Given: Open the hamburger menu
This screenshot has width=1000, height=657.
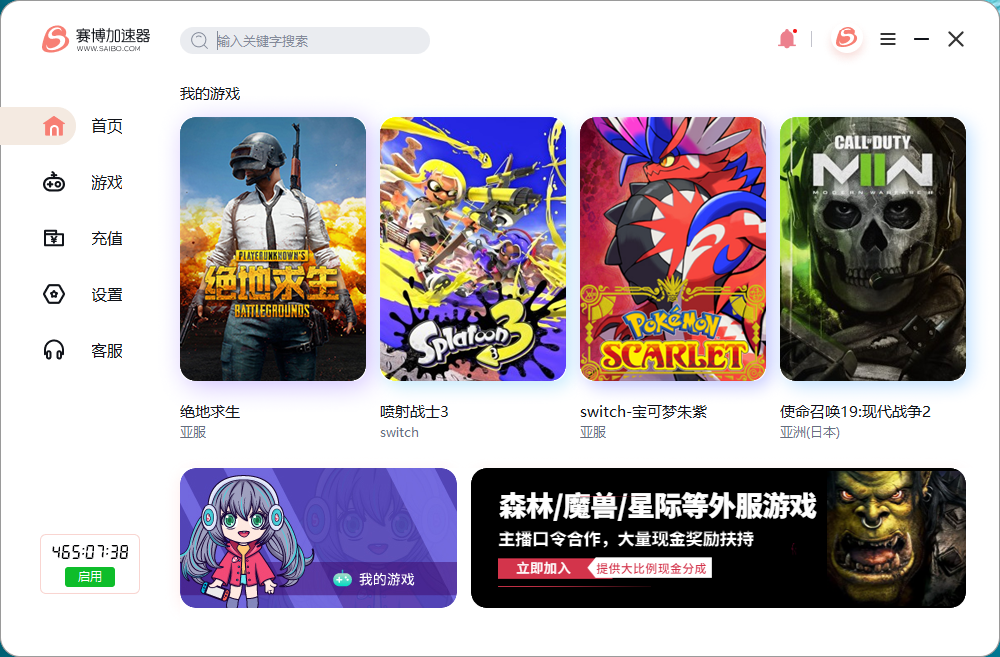Looking at the screenshot, I should point(887,39).
